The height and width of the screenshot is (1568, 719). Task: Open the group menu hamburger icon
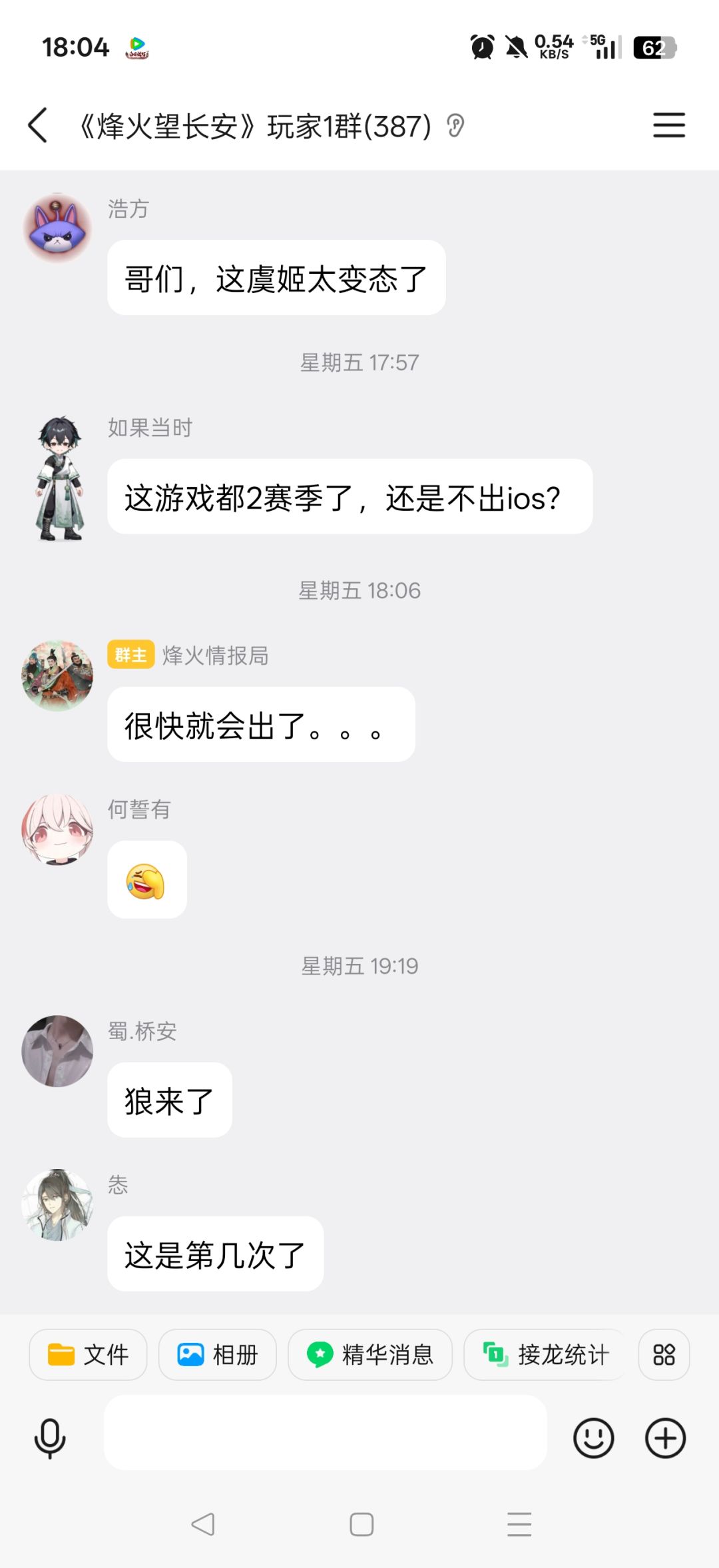click(x=669, y=125)
